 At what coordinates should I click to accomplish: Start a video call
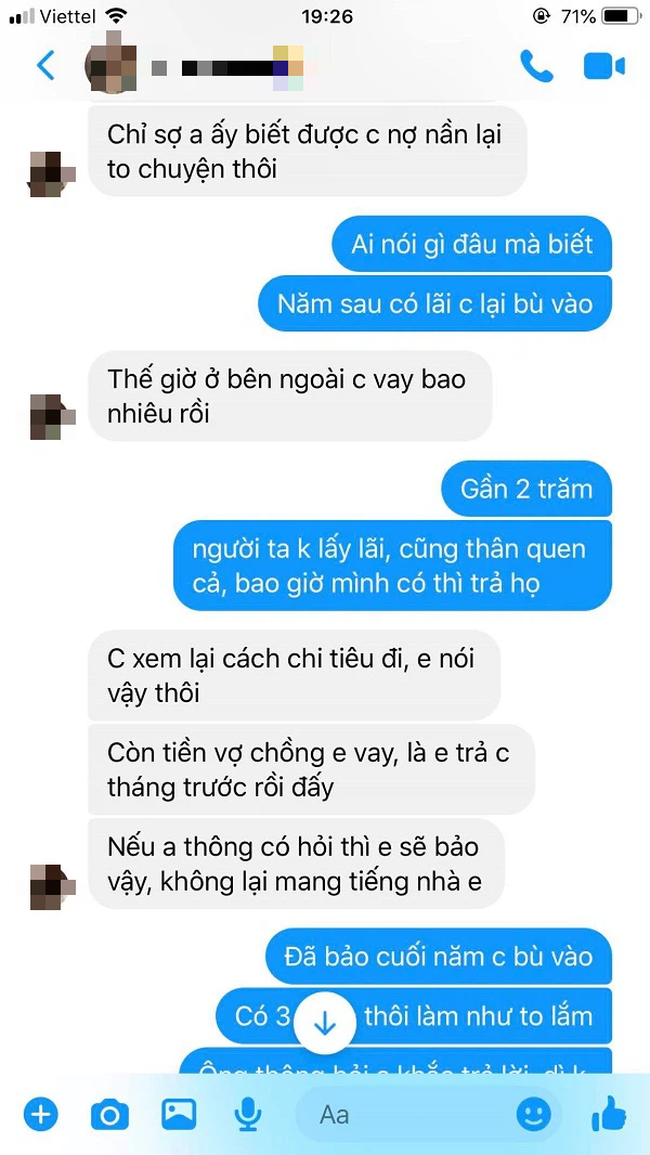click(604, 66)
